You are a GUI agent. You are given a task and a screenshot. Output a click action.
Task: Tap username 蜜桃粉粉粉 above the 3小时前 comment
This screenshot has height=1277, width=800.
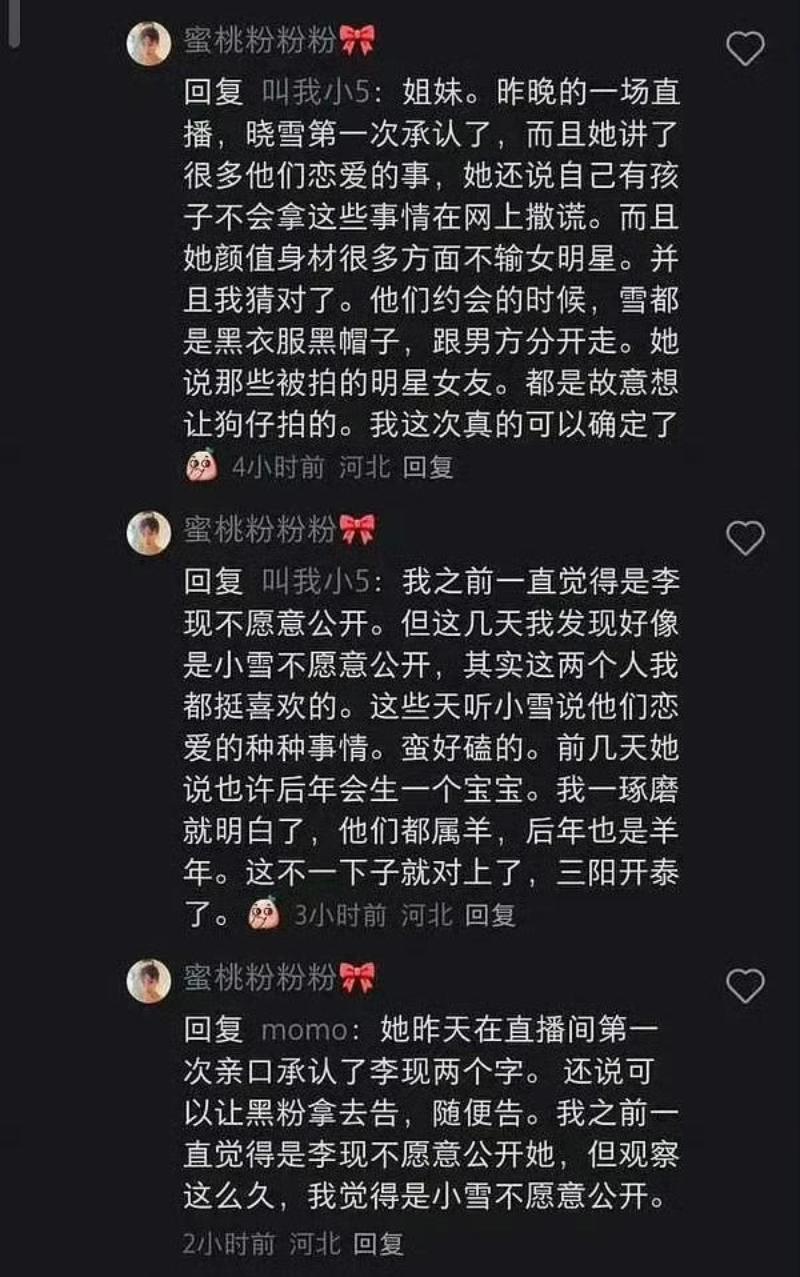point(260,530)
